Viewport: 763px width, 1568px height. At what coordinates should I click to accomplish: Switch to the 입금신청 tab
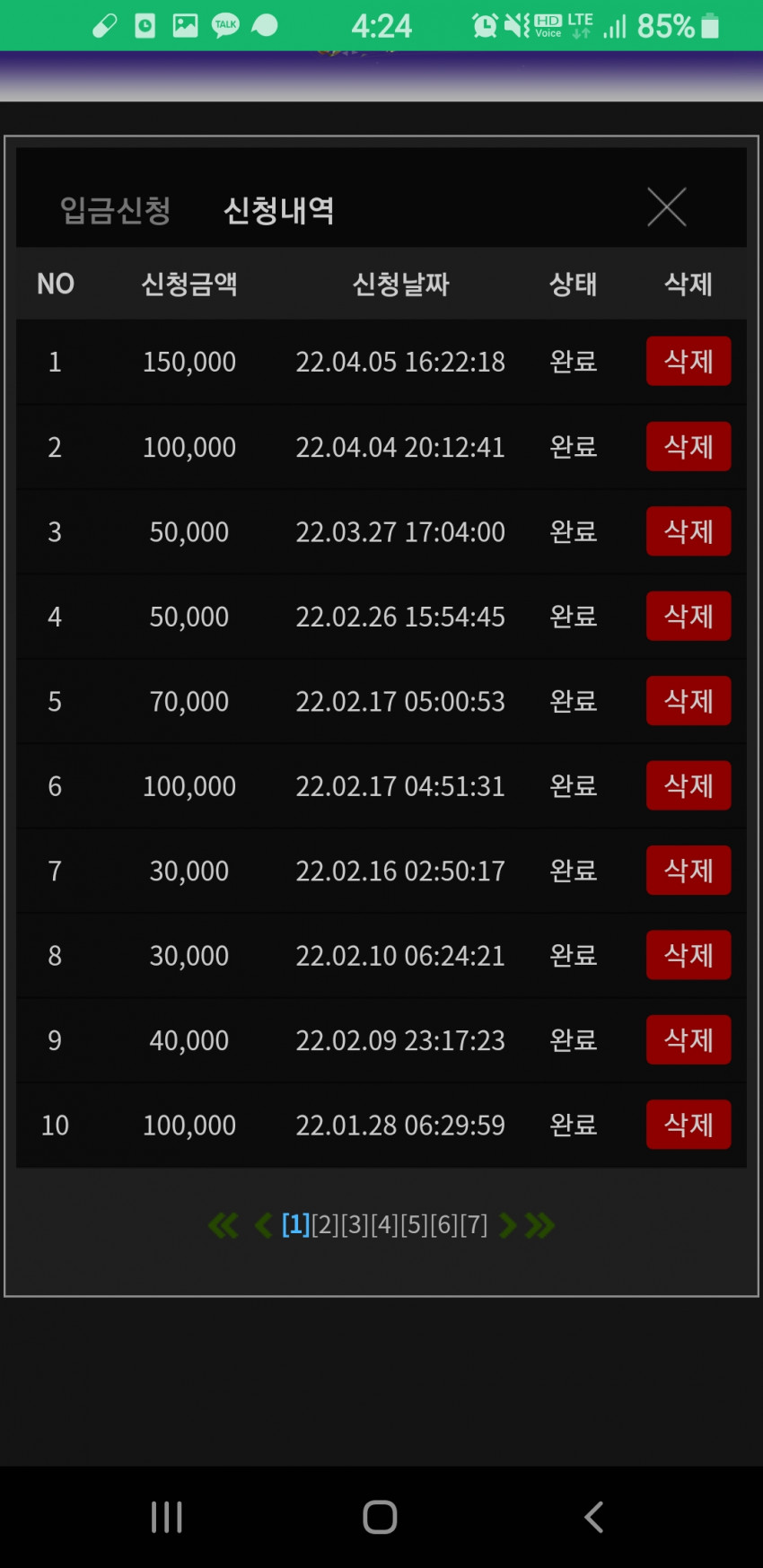pyautogui.click(x=115, y=210)
